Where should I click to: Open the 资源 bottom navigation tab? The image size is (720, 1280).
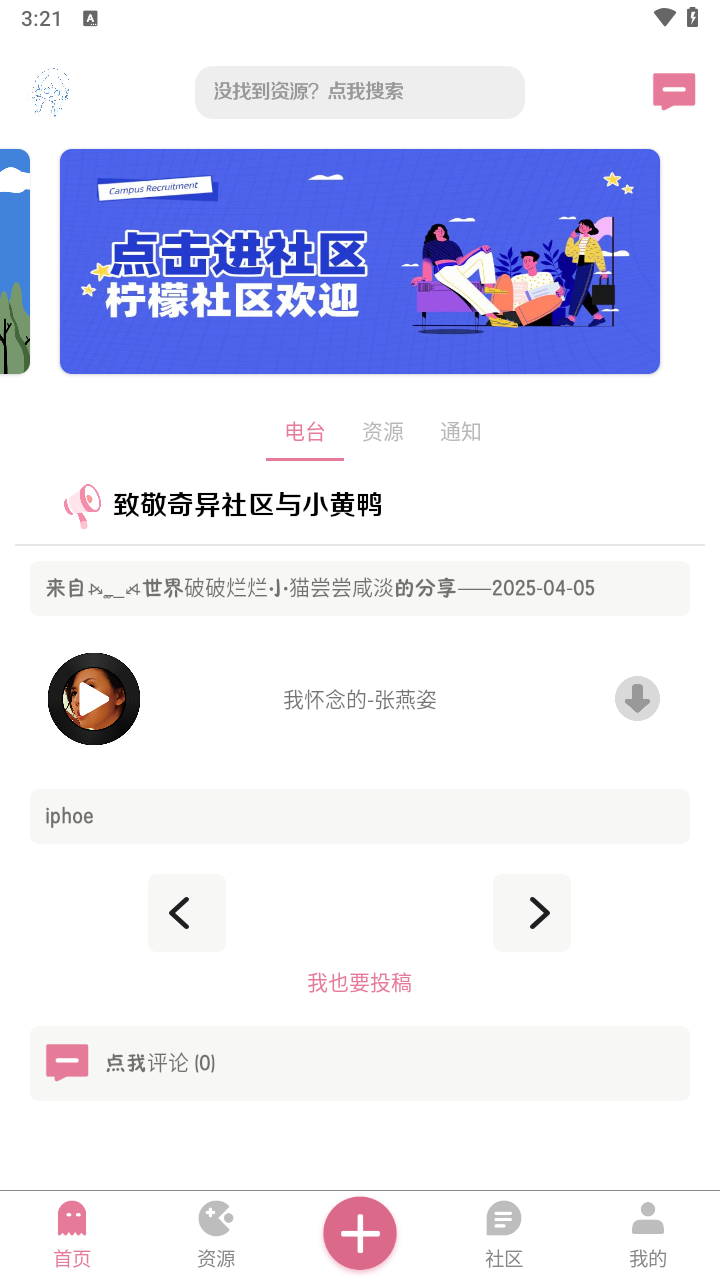(x=216, y=1234)
